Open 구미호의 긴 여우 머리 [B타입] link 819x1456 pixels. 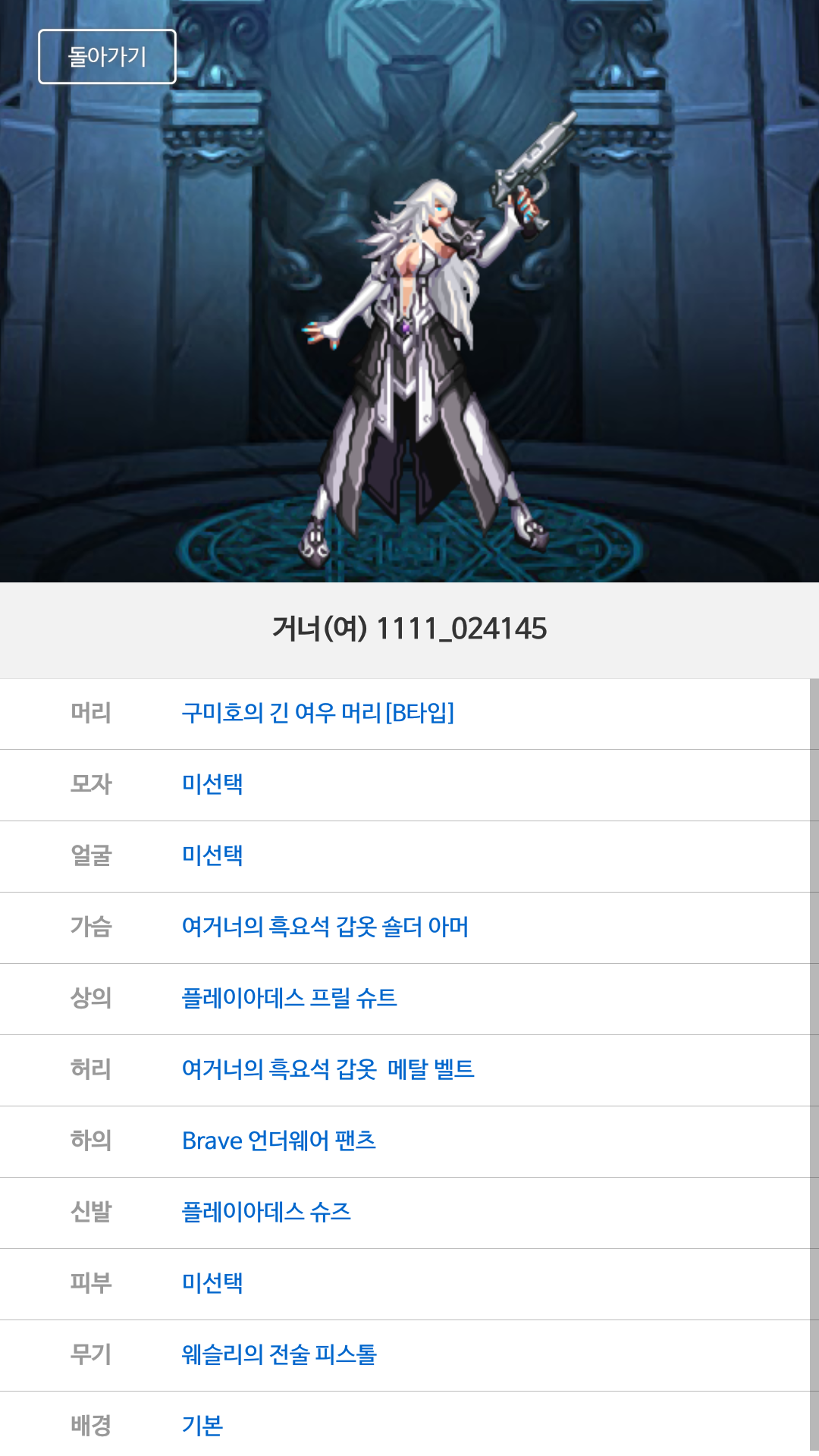point(318,713)
